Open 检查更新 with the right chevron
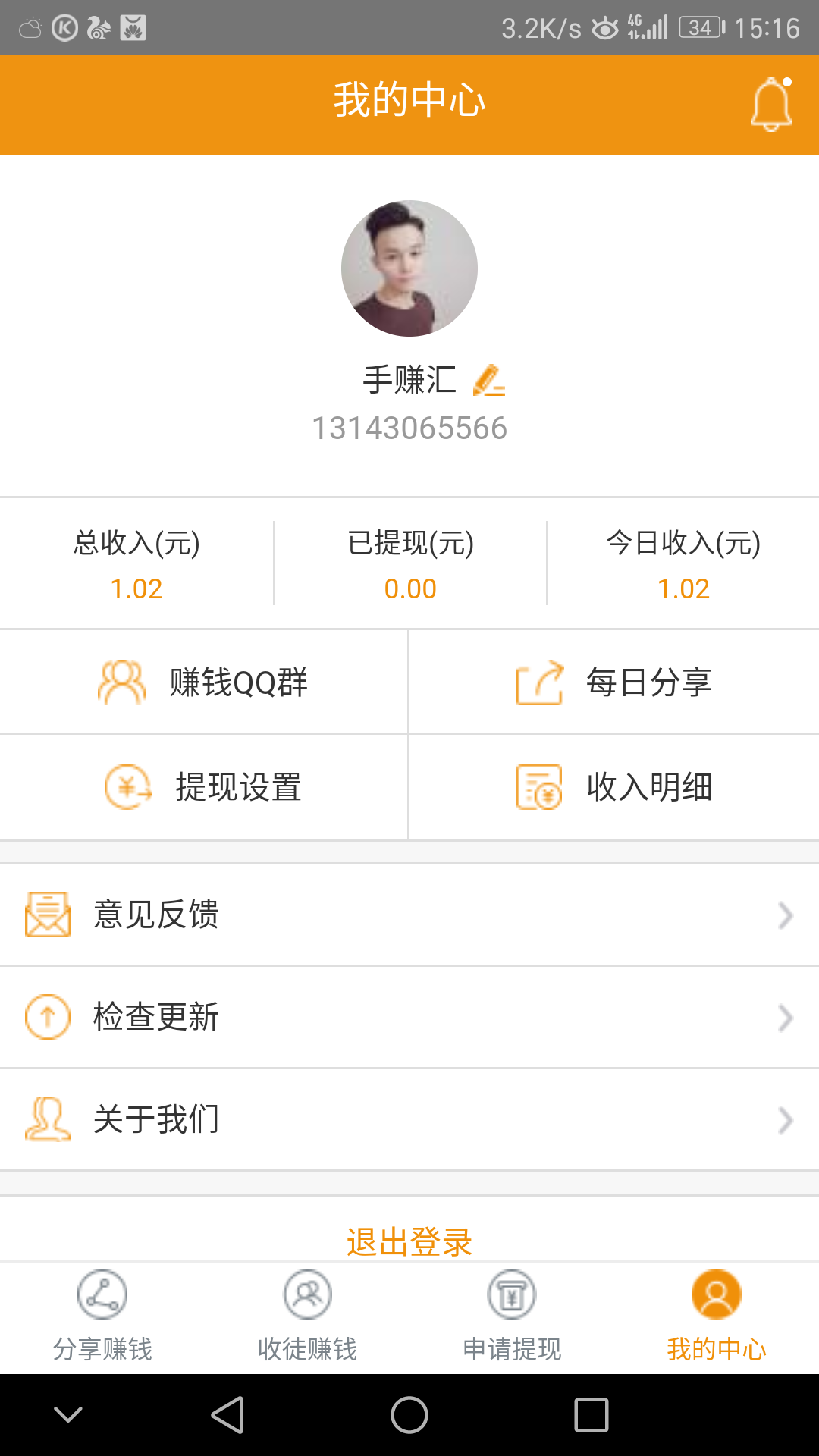 point(785,1018)
